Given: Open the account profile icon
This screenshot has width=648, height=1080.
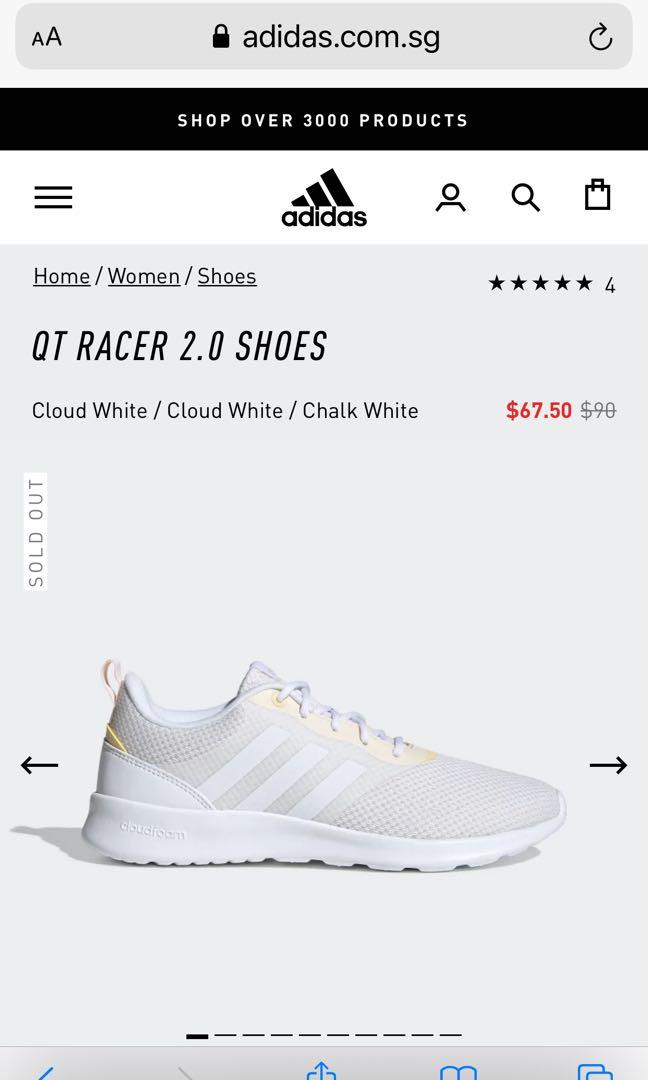Looking at the screenshot, I should click(451, 197).
